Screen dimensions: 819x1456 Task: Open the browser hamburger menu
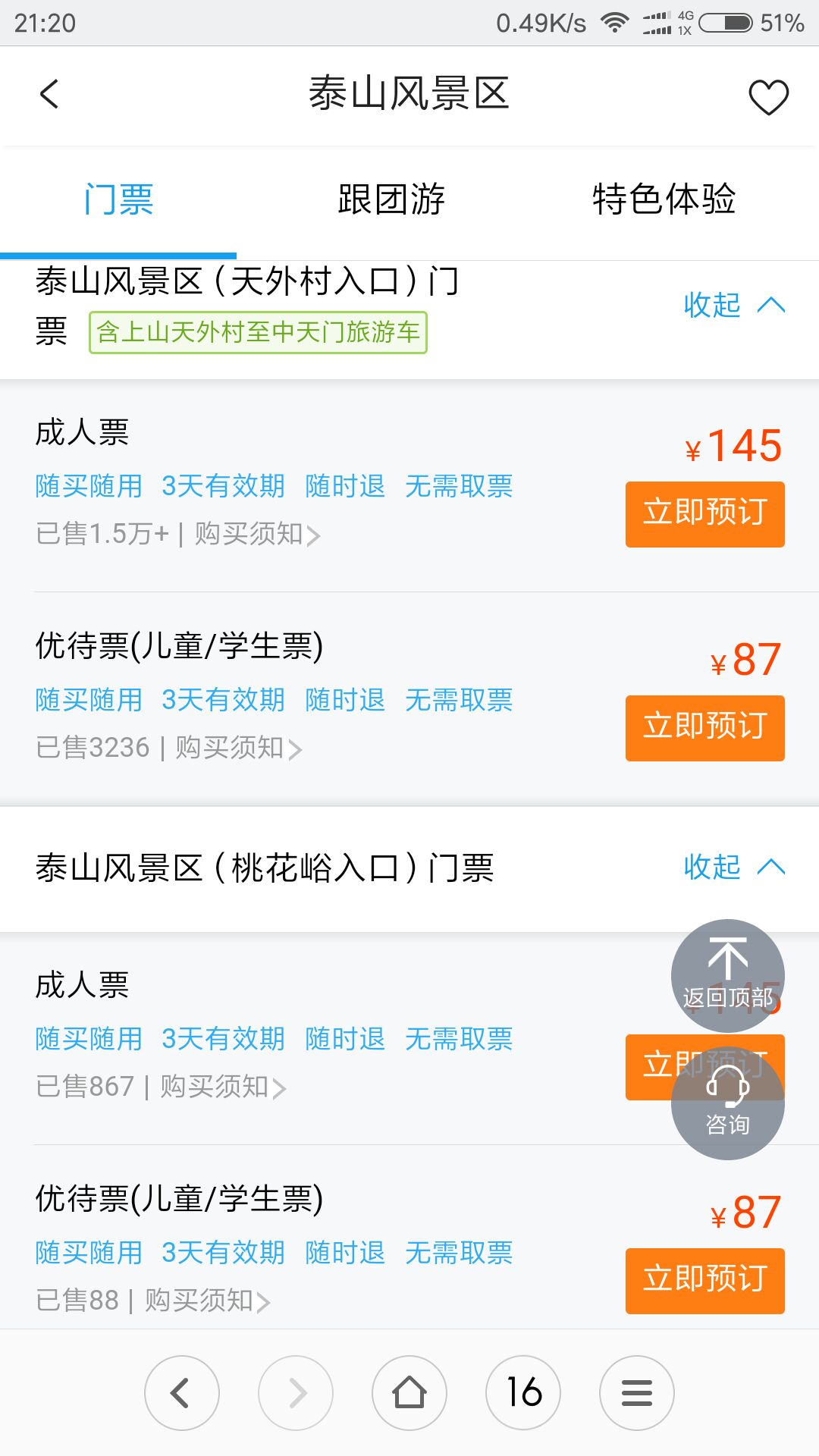pos(637,1393)
